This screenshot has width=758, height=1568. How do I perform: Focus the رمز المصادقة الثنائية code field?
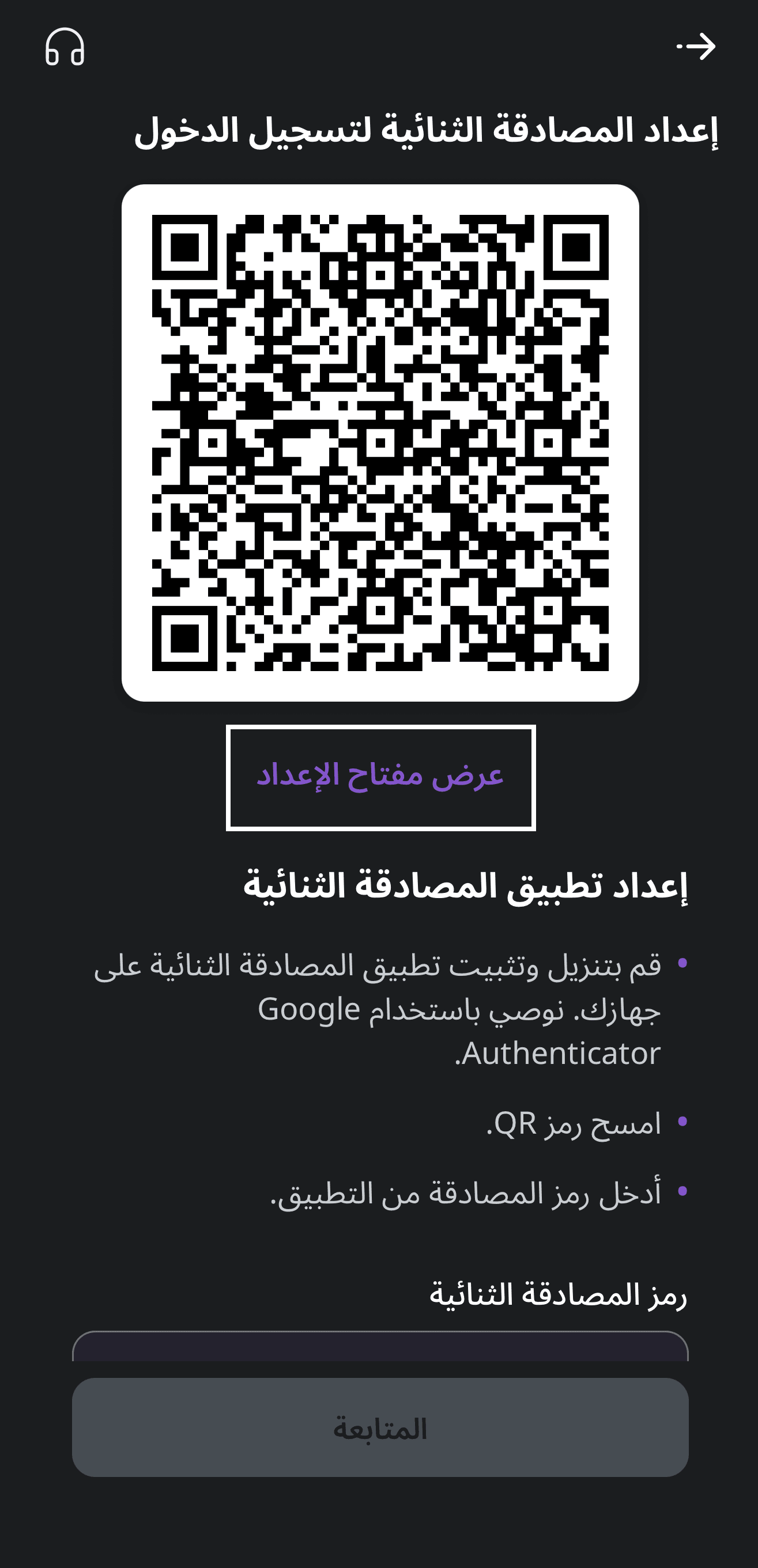[x=380, y=1347]
